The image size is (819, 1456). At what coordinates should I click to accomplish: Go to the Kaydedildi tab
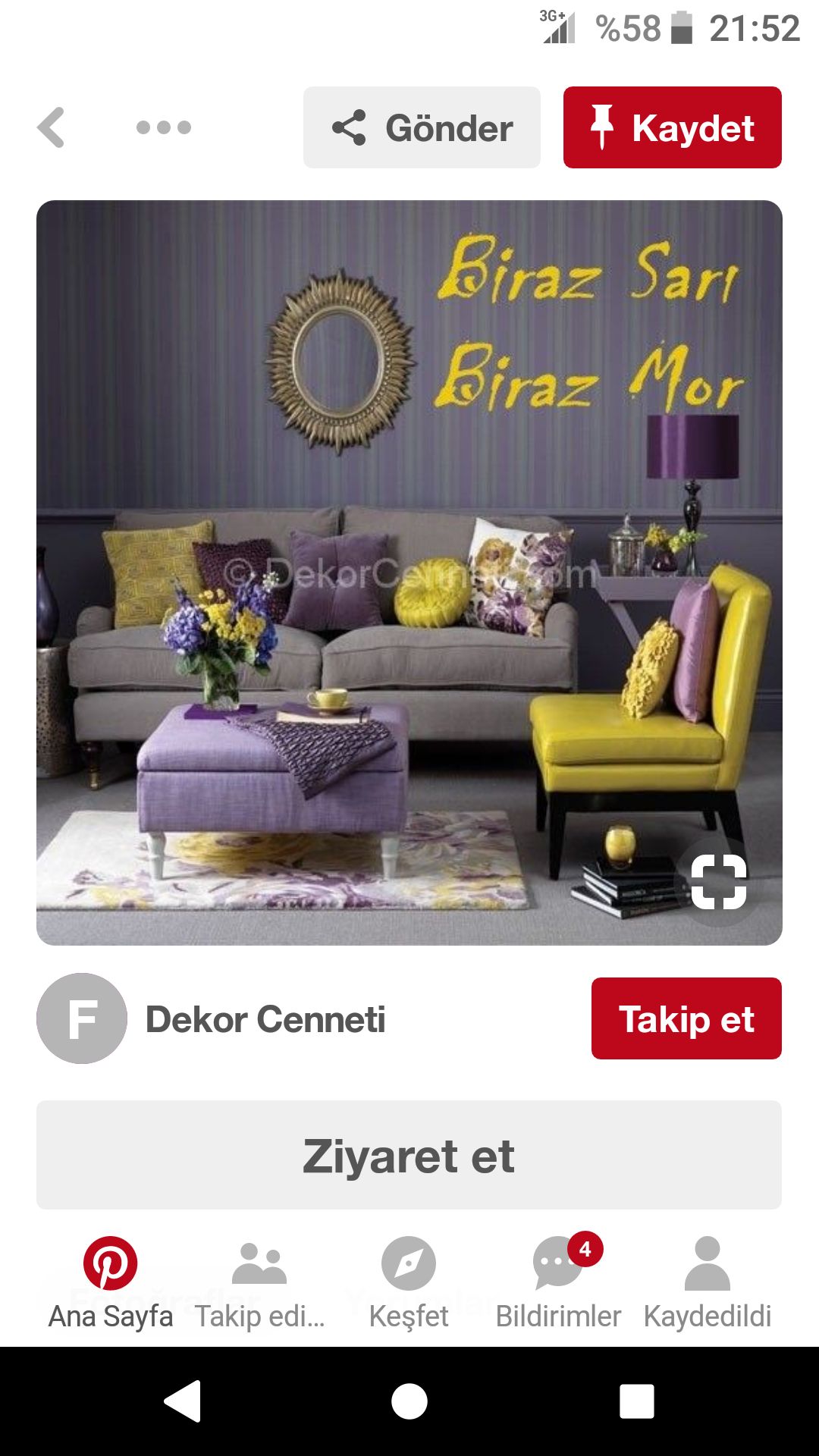(707, 1282)
